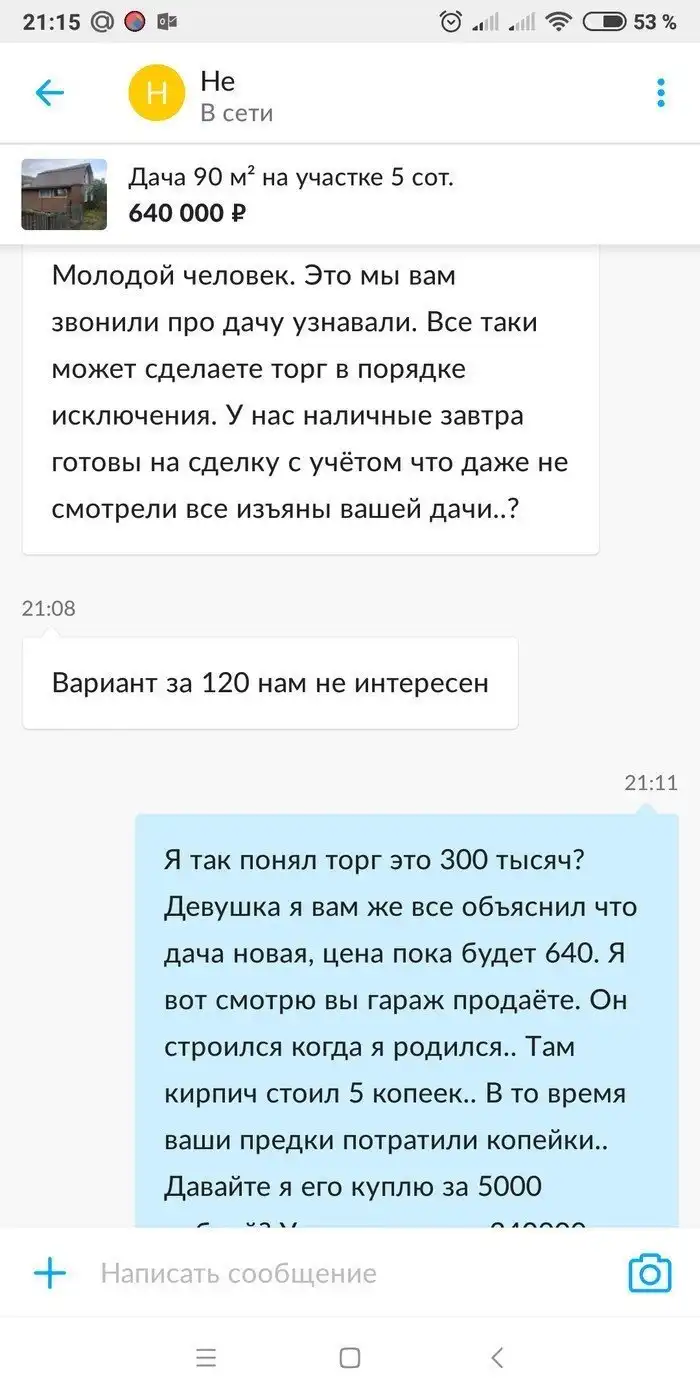Image resolution: width=700 pixels, height=1400 pixels.
Task: Tap the system home button
Action: [349, 1358]
